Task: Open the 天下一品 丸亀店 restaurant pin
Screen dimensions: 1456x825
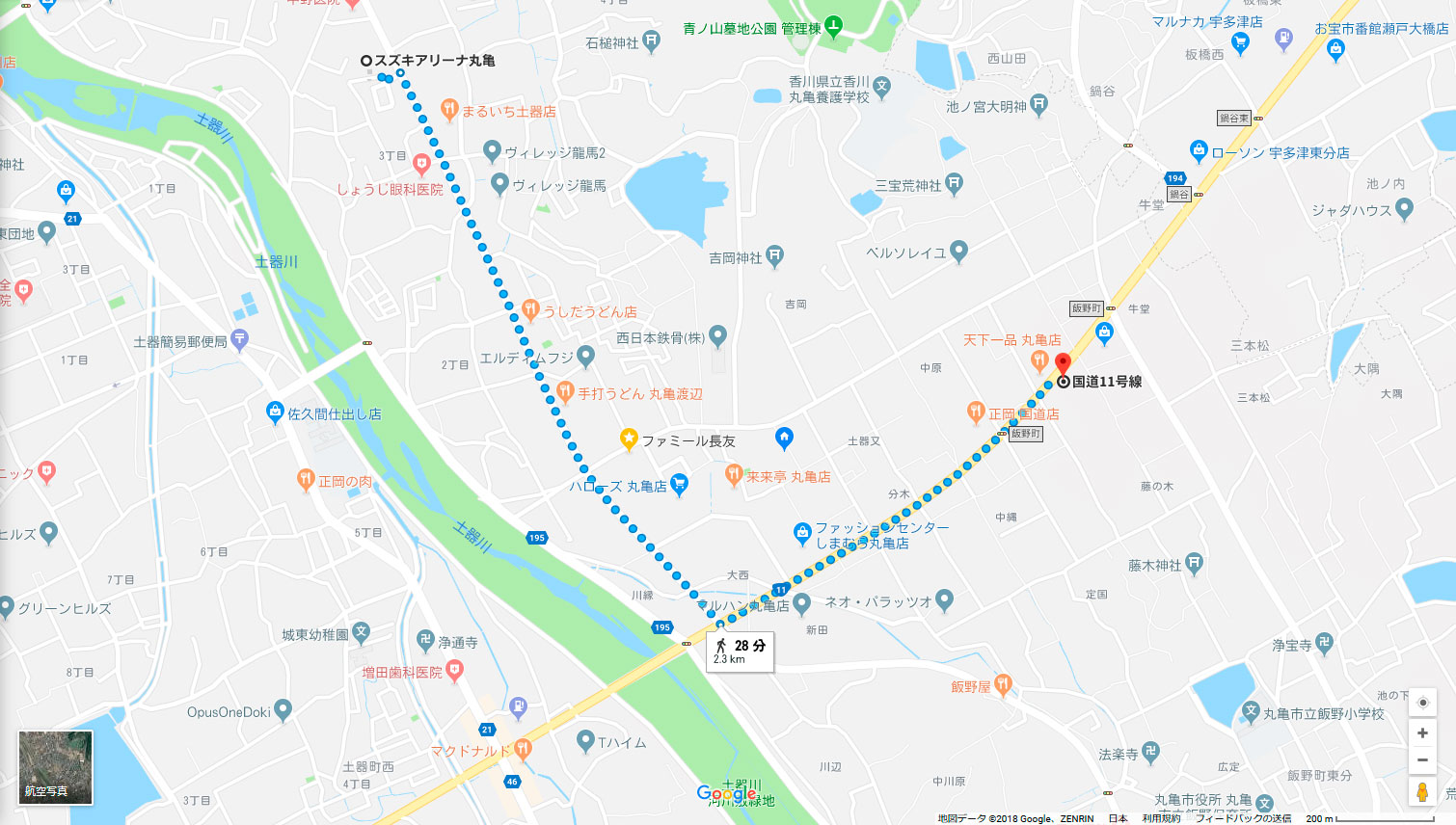Action: (x=1039, y=359)
